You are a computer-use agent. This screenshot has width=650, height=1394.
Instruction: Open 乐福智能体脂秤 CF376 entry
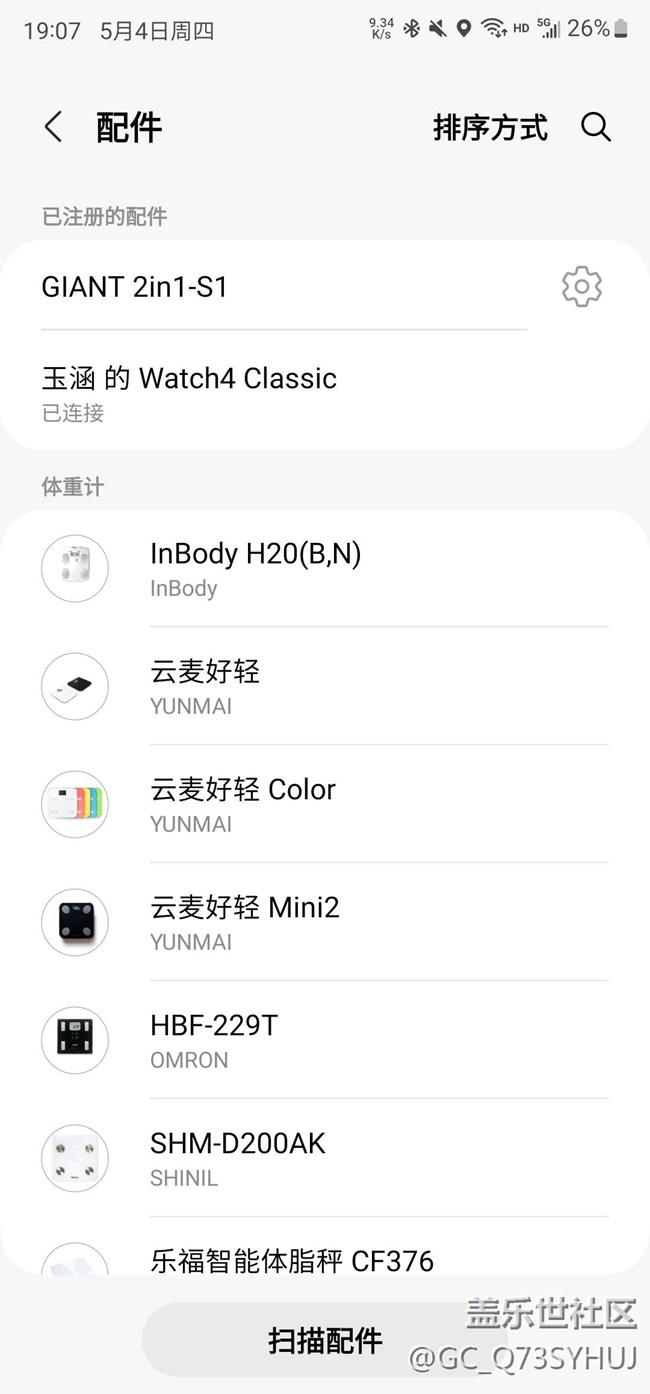pos(325,1259)
